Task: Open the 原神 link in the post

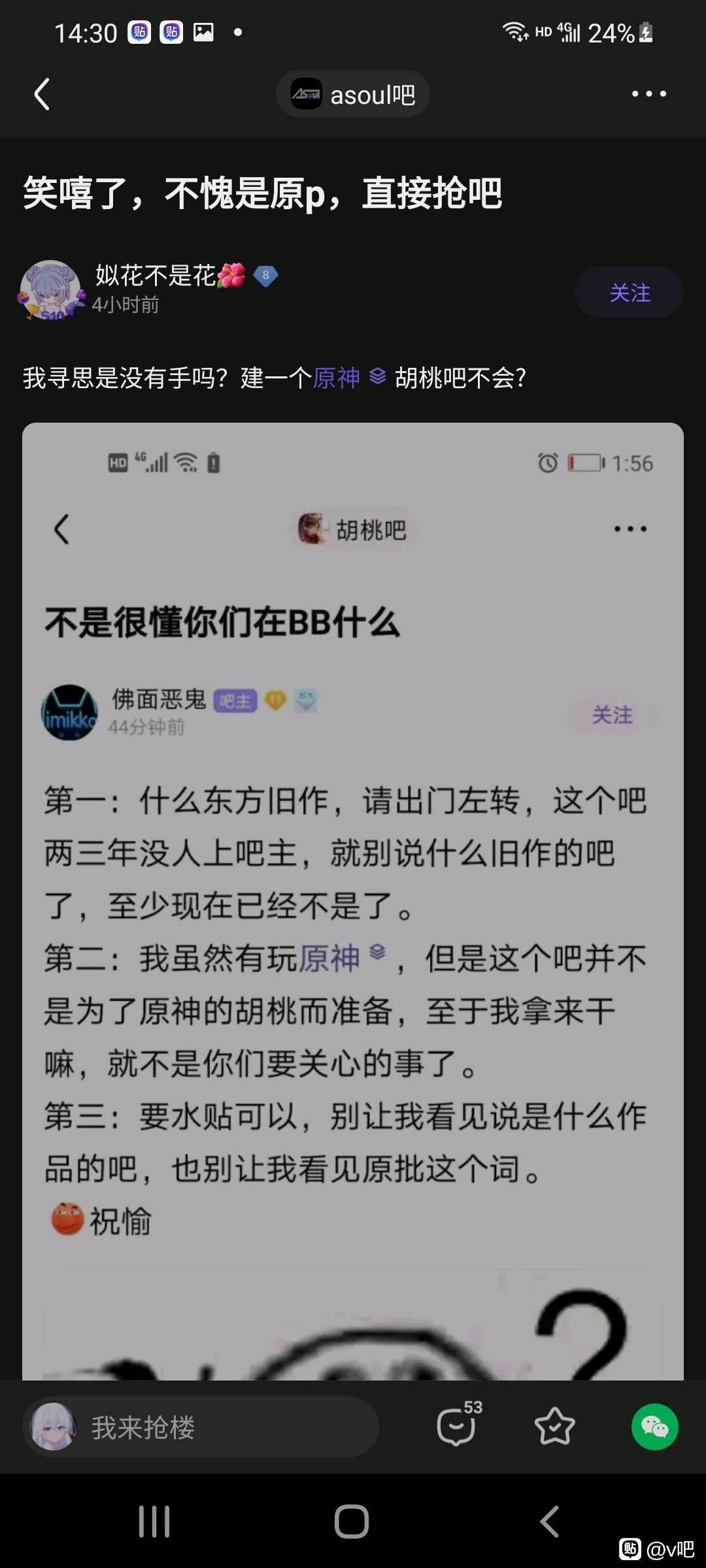Action: pos(336,378)
